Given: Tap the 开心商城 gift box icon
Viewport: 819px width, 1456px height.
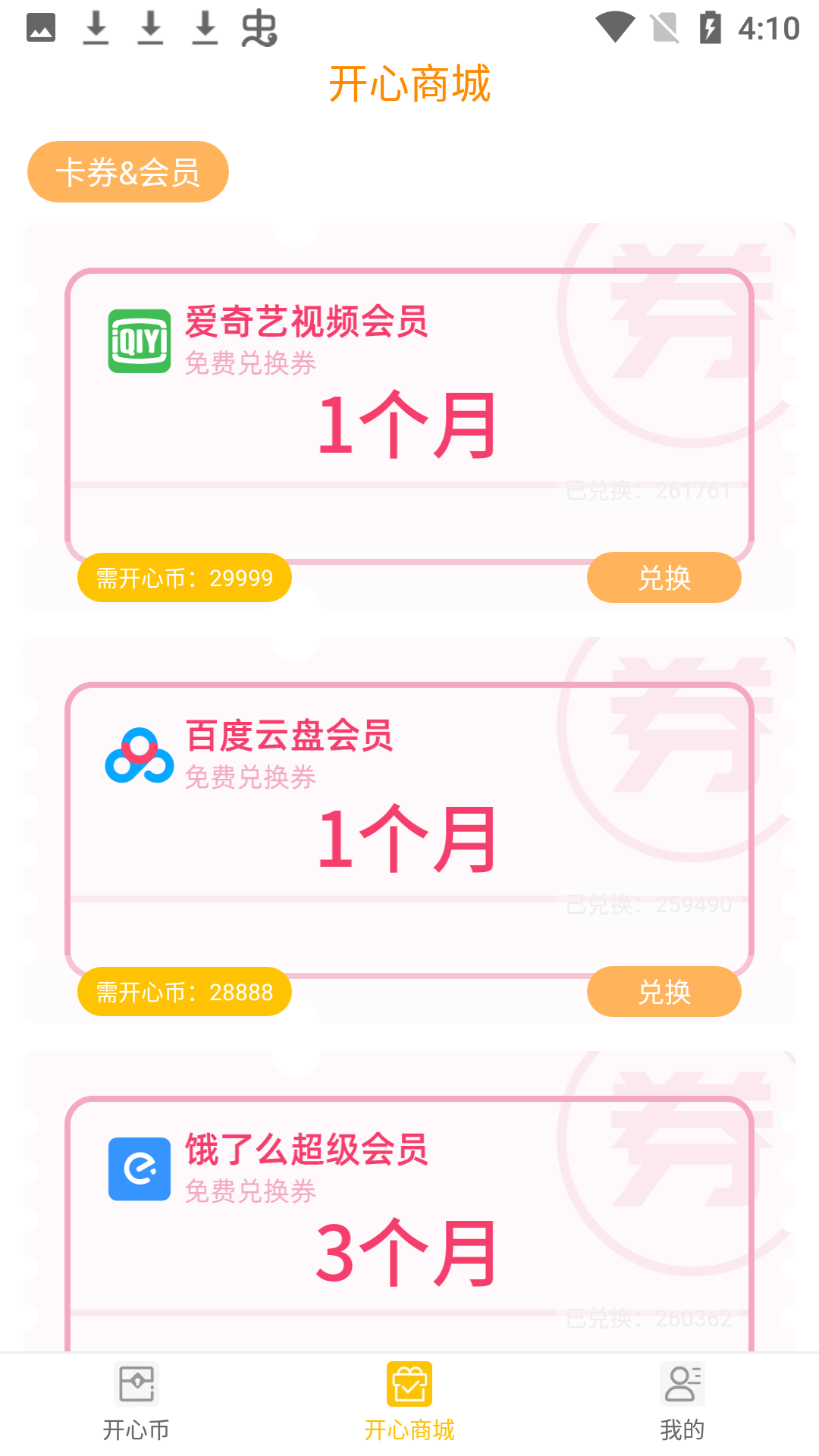Looking at the screenshot, I should pos(409,1383).
